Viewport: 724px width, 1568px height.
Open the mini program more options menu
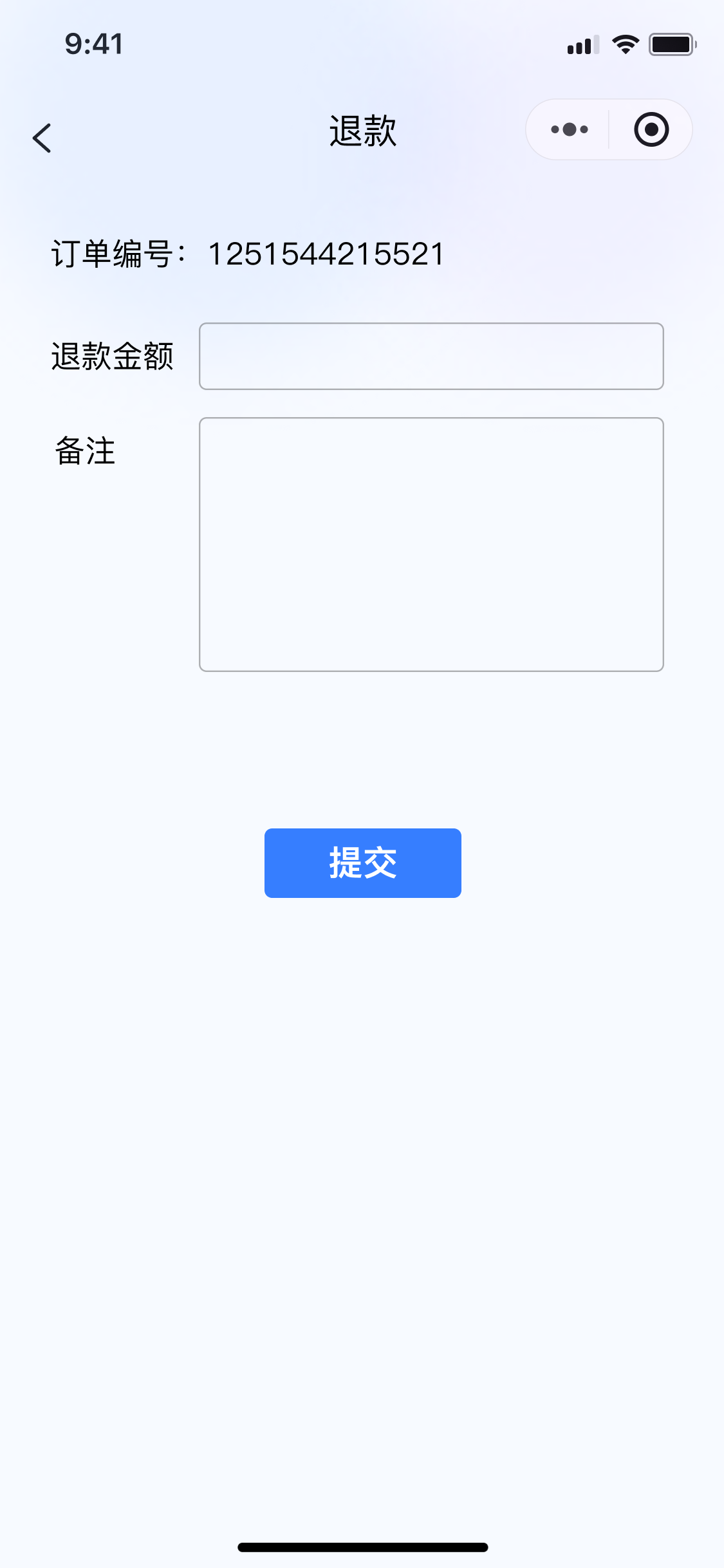tap(569, 130)
